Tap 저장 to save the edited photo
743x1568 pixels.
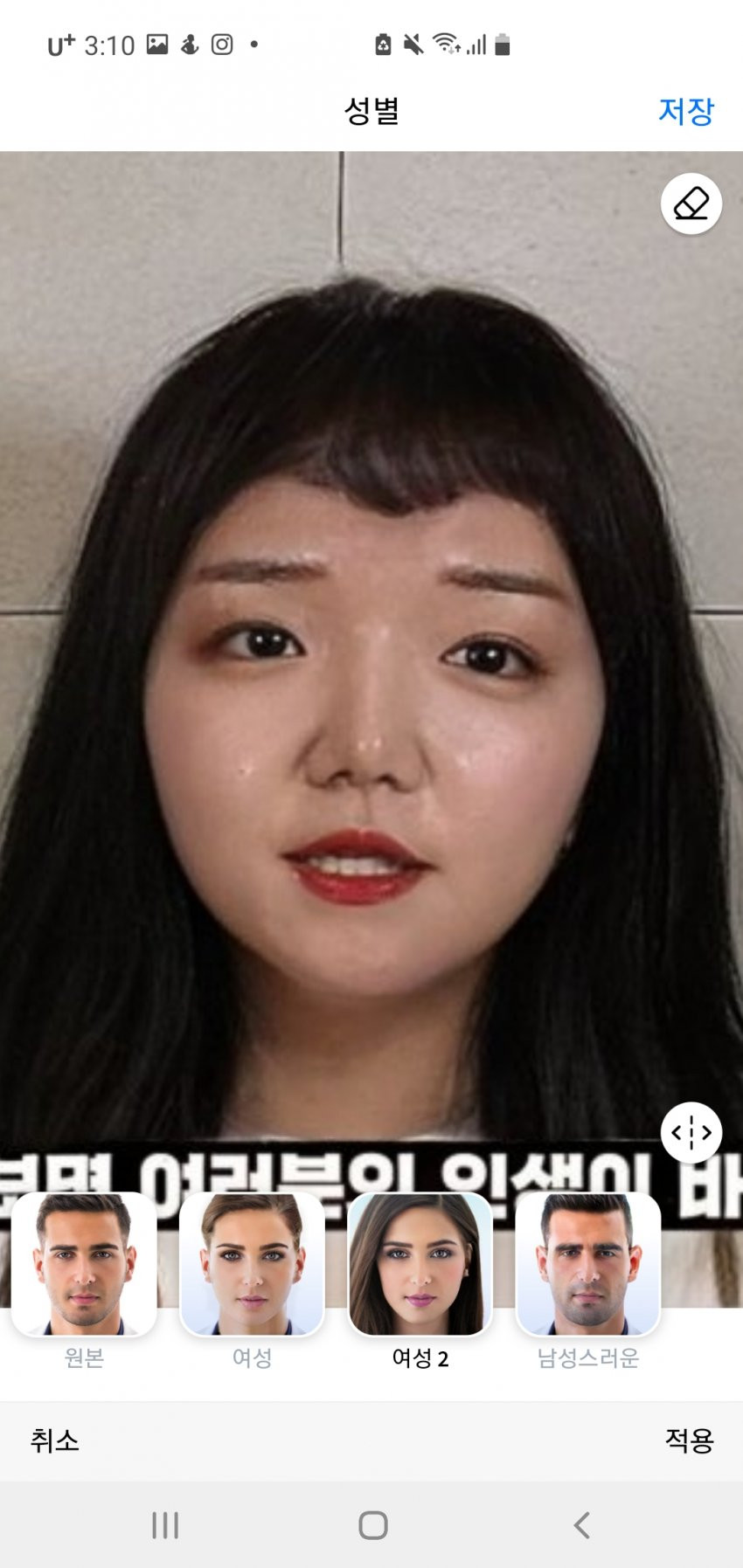(x=685, y=111)
